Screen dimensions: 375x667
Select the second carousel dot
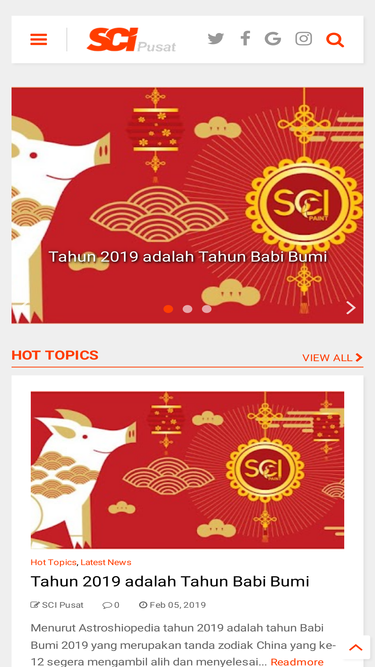188,309
